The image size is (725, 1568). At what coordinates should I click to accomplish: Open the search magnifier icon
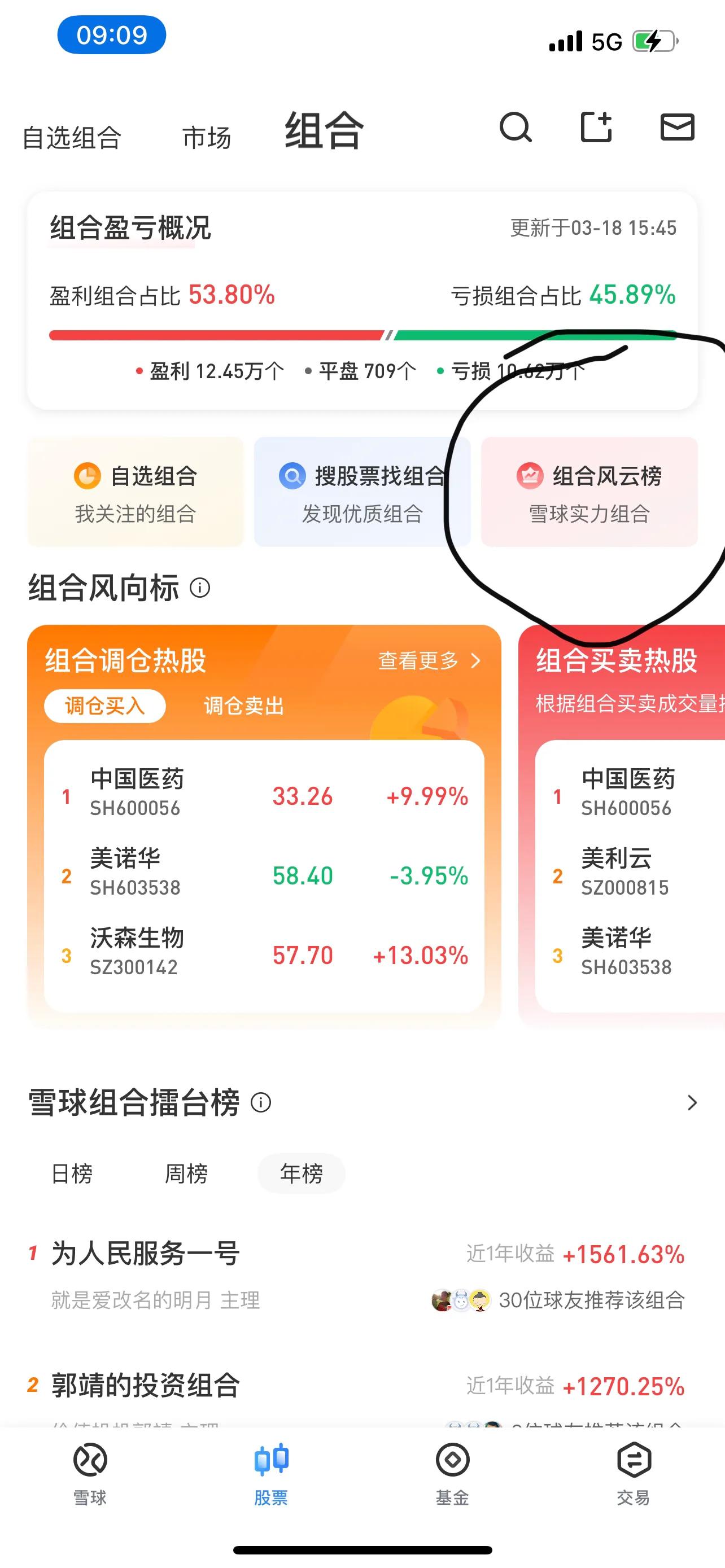coord(515,127)
